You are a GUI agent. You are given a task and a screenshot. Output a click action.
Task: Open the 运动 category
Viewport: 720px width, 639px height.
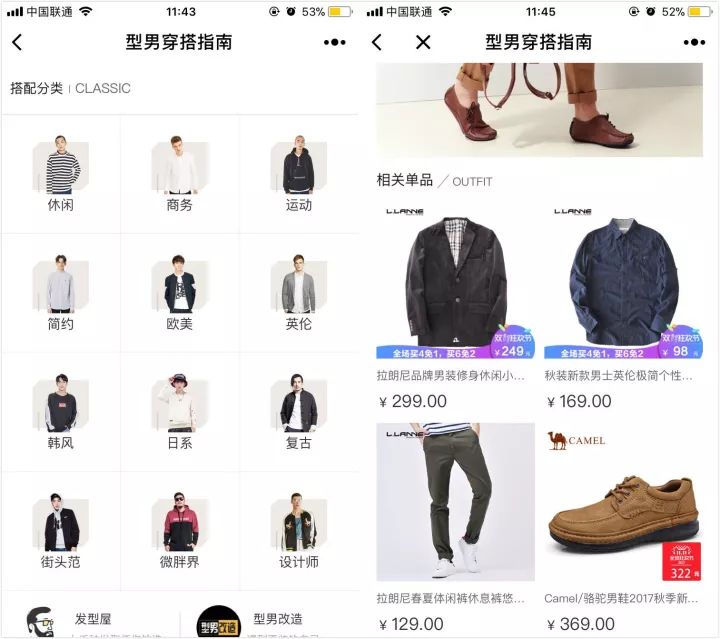[x=298, y=174]
